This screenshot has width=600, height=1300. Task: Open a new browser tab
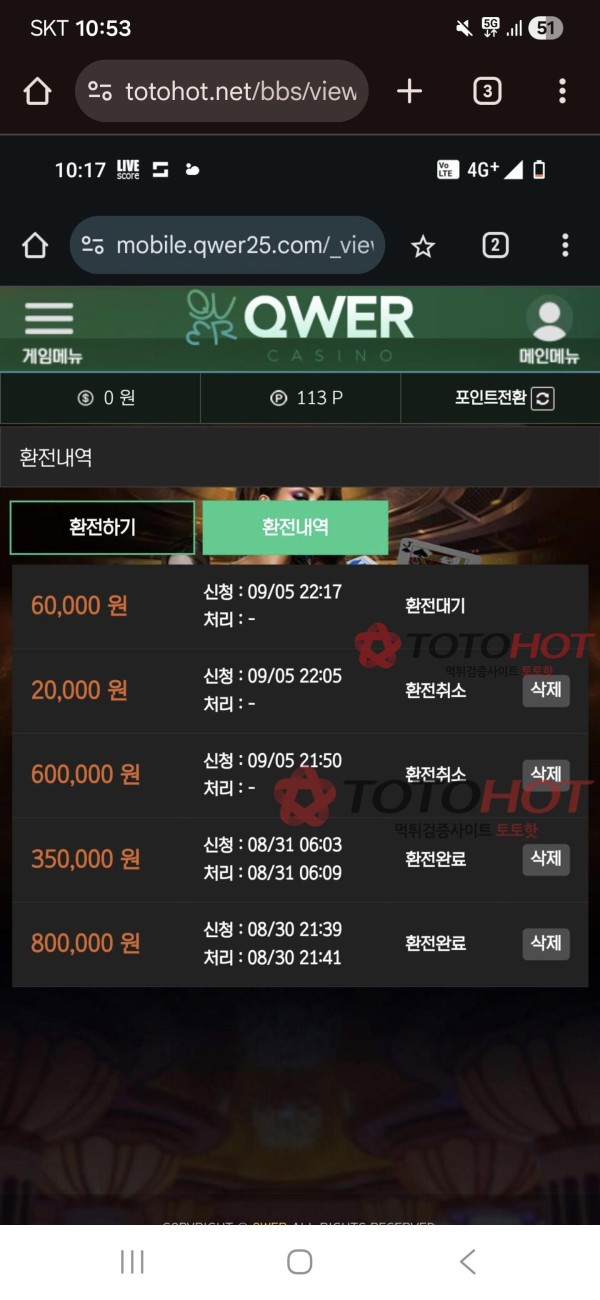tap(409, 92)
